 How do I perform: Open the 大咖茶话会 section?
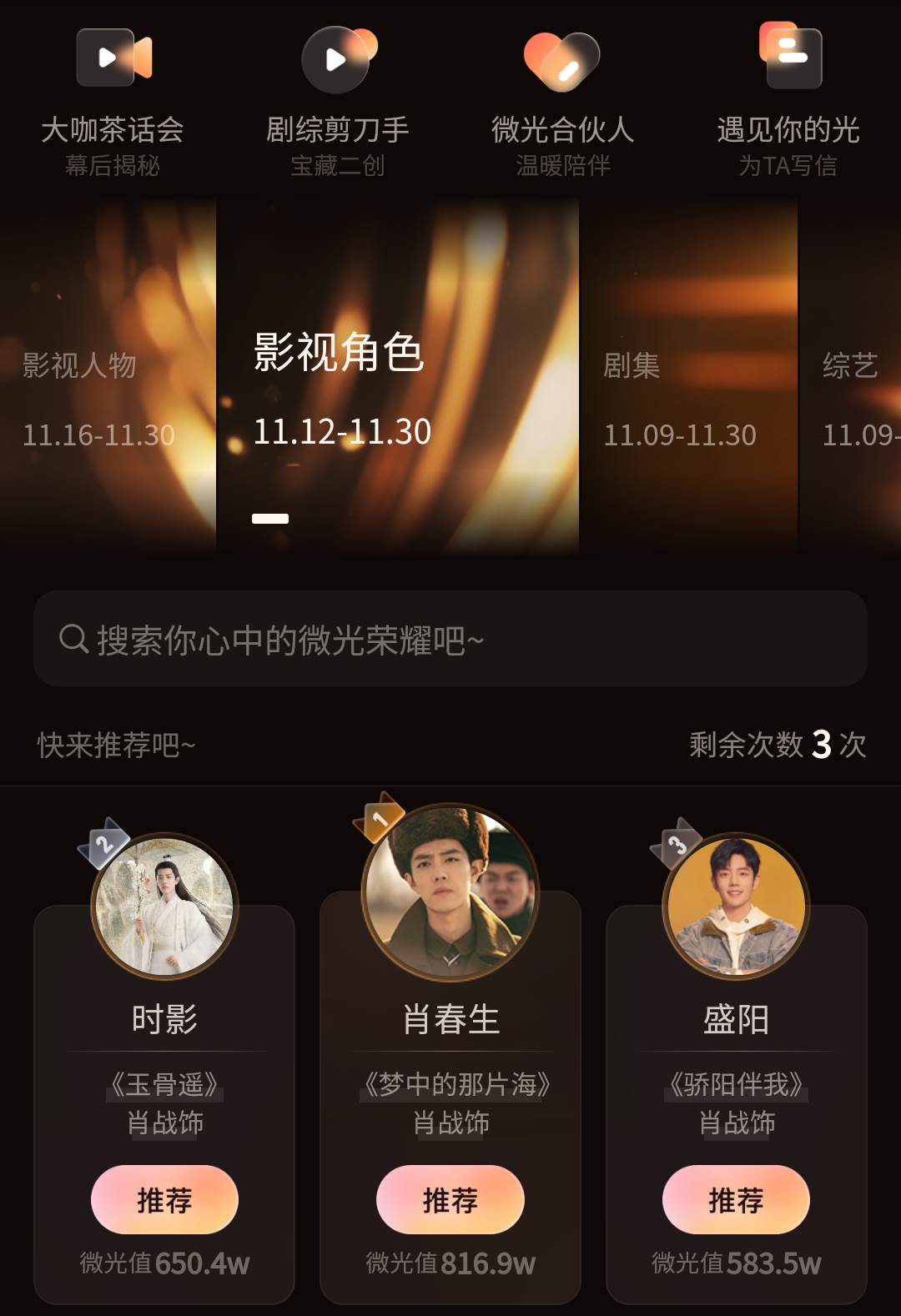113,100
